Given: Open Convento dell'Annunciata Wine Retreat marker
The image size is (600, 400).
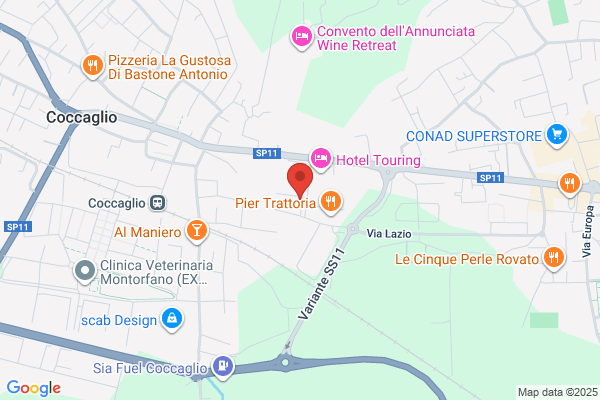Looking at the screenshot, I should tap(302, 37).
